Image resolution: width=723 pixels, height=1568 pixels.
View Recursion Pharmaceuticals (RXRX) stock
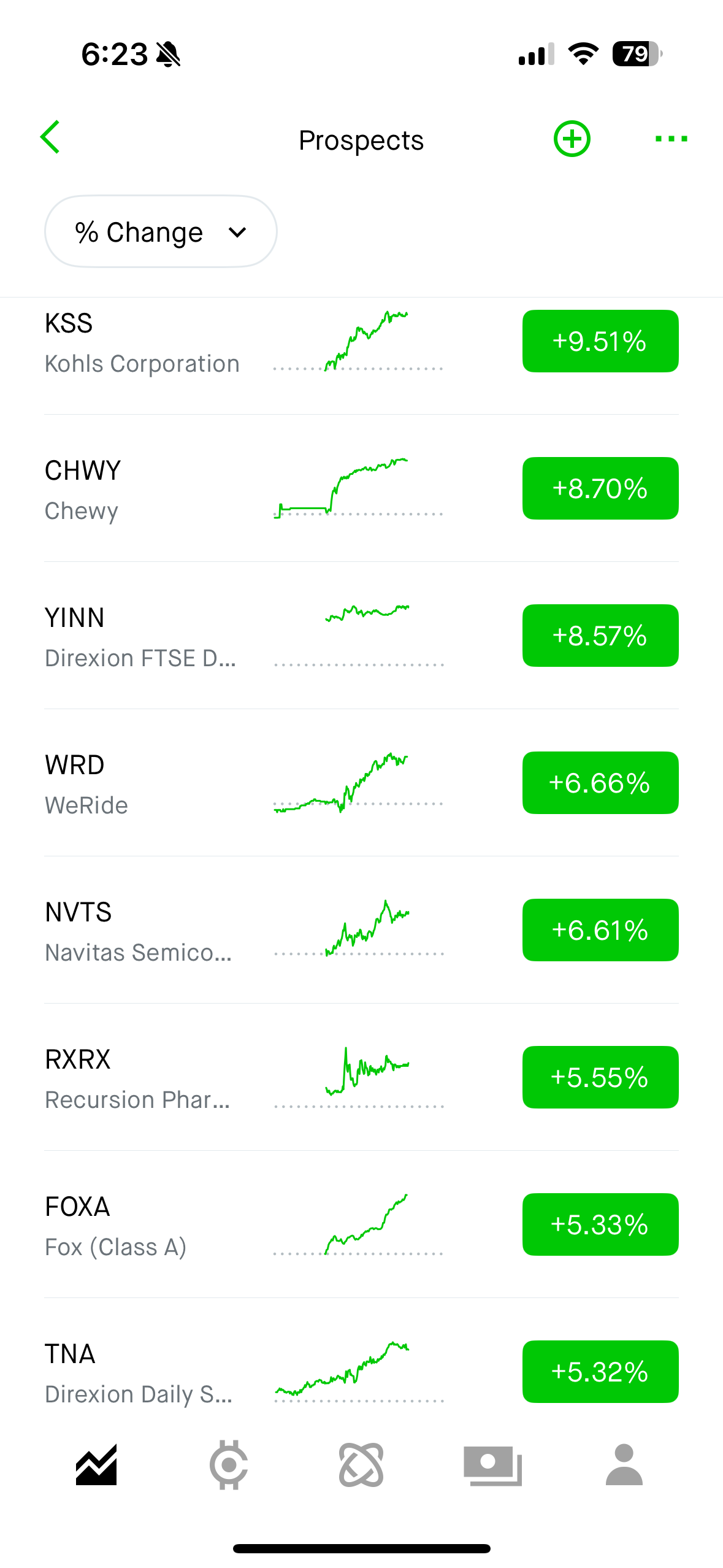pyautogui.click(x=142, y=1078)
